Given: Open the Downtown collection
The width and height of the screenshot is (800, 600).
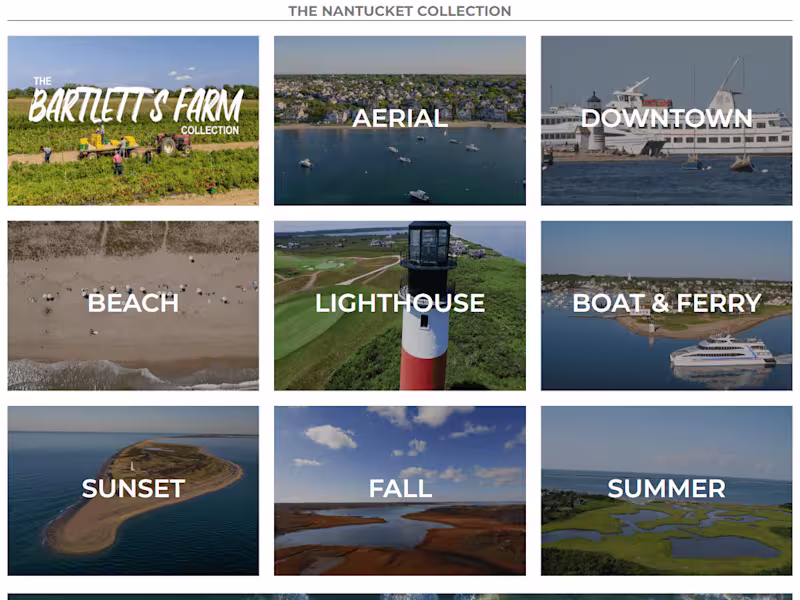Looking at the screenshot, I should pyautogui.click(x=666, y=120).
